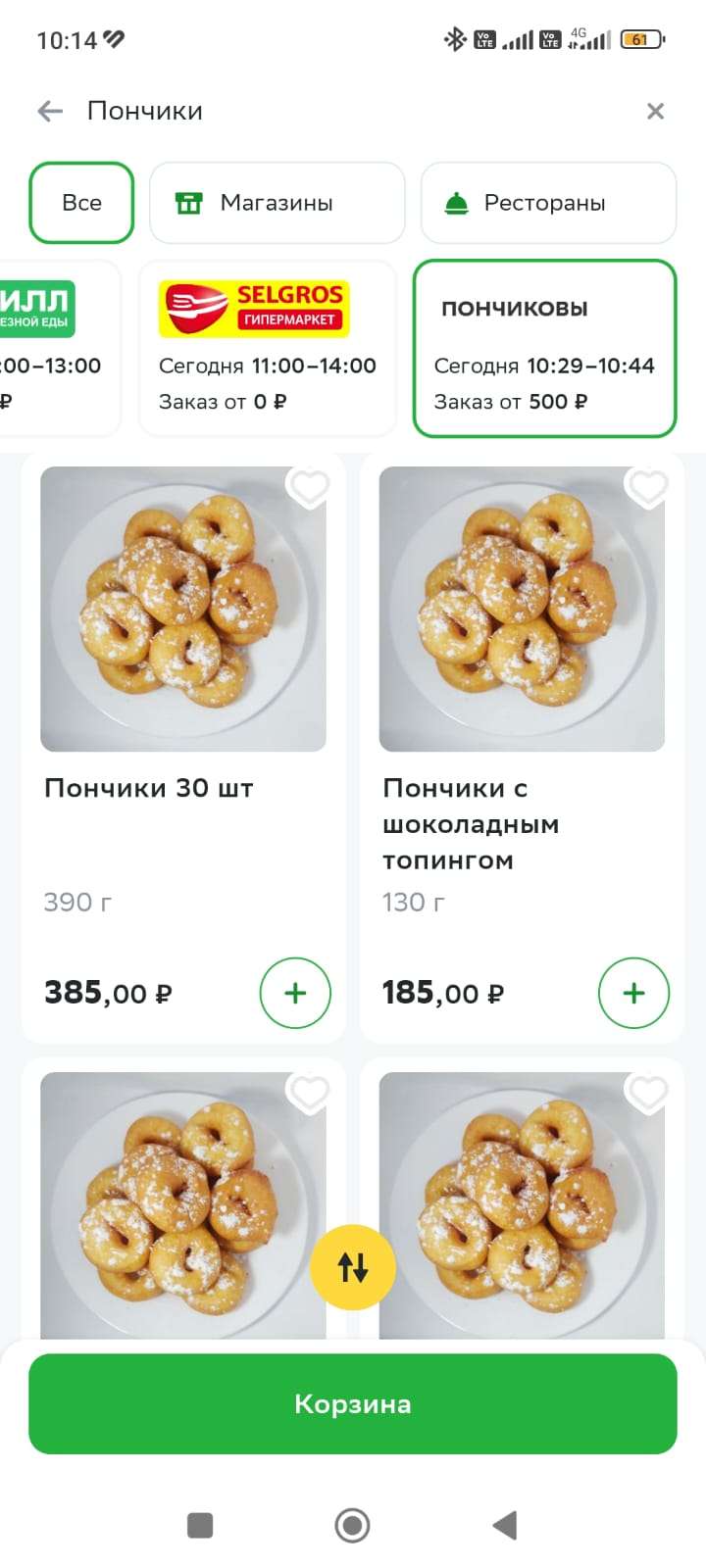Switch to the Рестораны filter
706x1568 pixels.
tap(548, 203)
